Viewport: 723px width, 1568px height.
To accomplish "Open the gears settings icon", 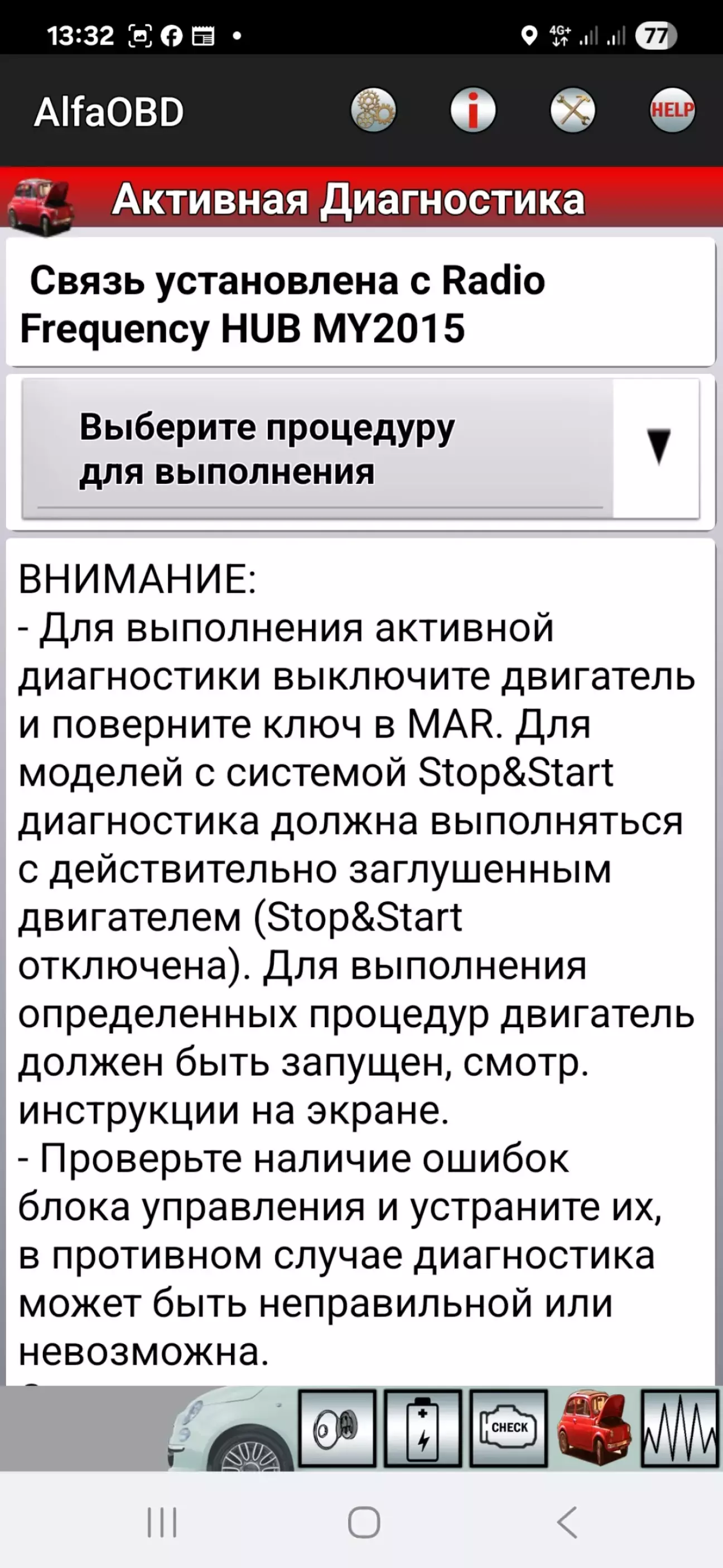I will 373,111.
